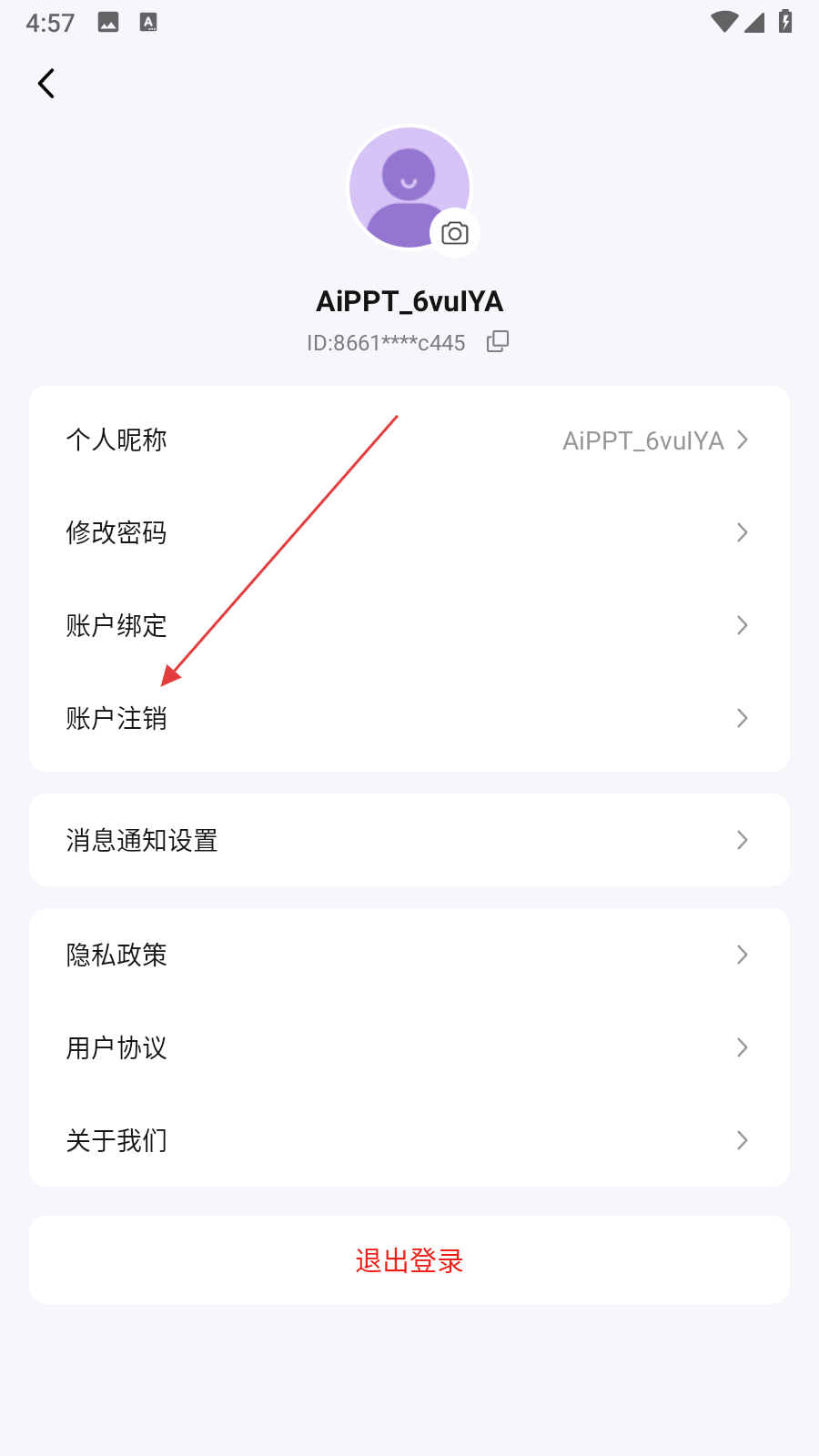The height and width of the screenshot is (1456, 819).
Task: Open 用户协议 user agreement
Action: pyautogui.click(x=409, y=1047)
